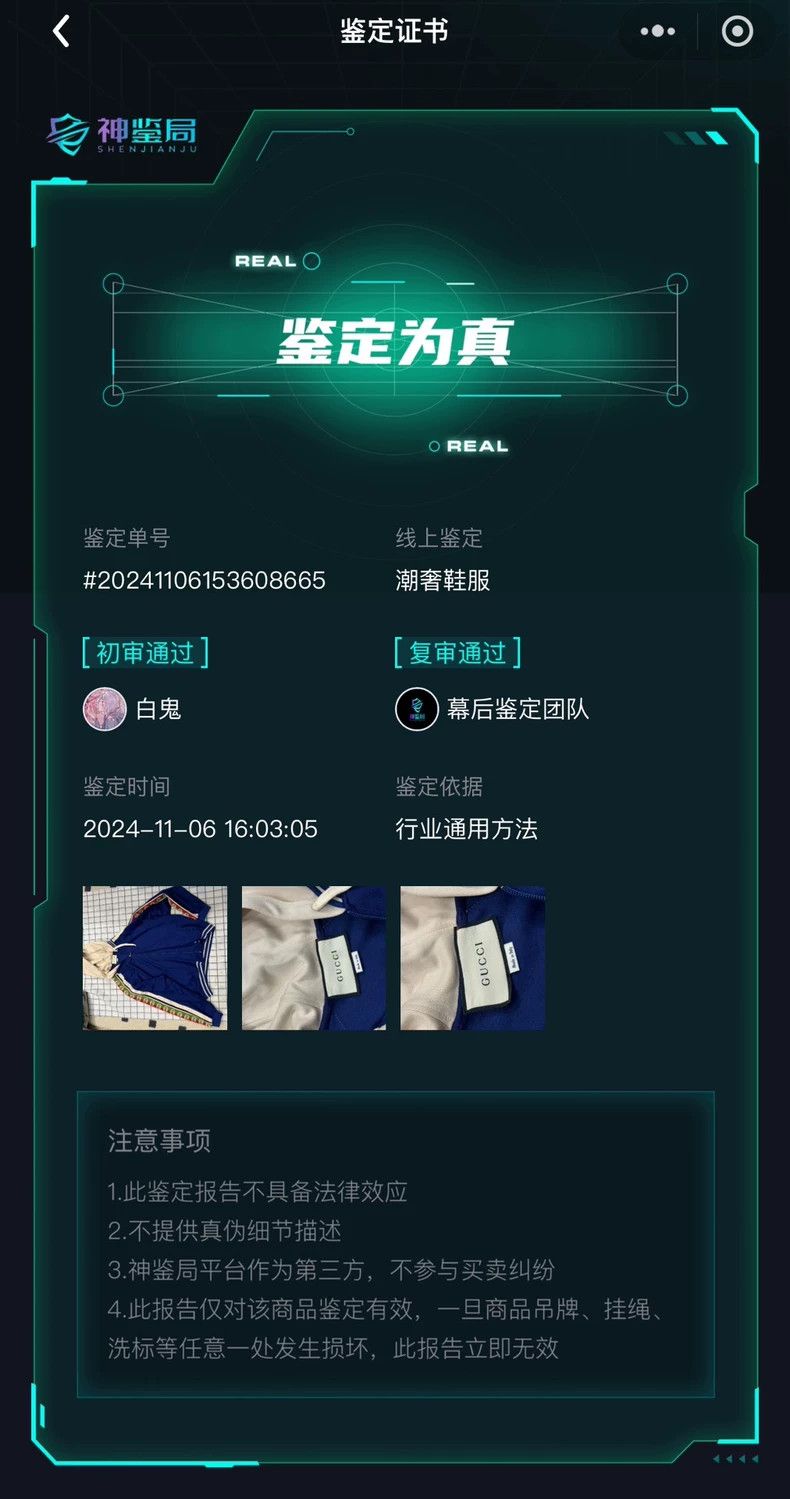Open the last Gucci tag close-up photo

tap(473, 958)
